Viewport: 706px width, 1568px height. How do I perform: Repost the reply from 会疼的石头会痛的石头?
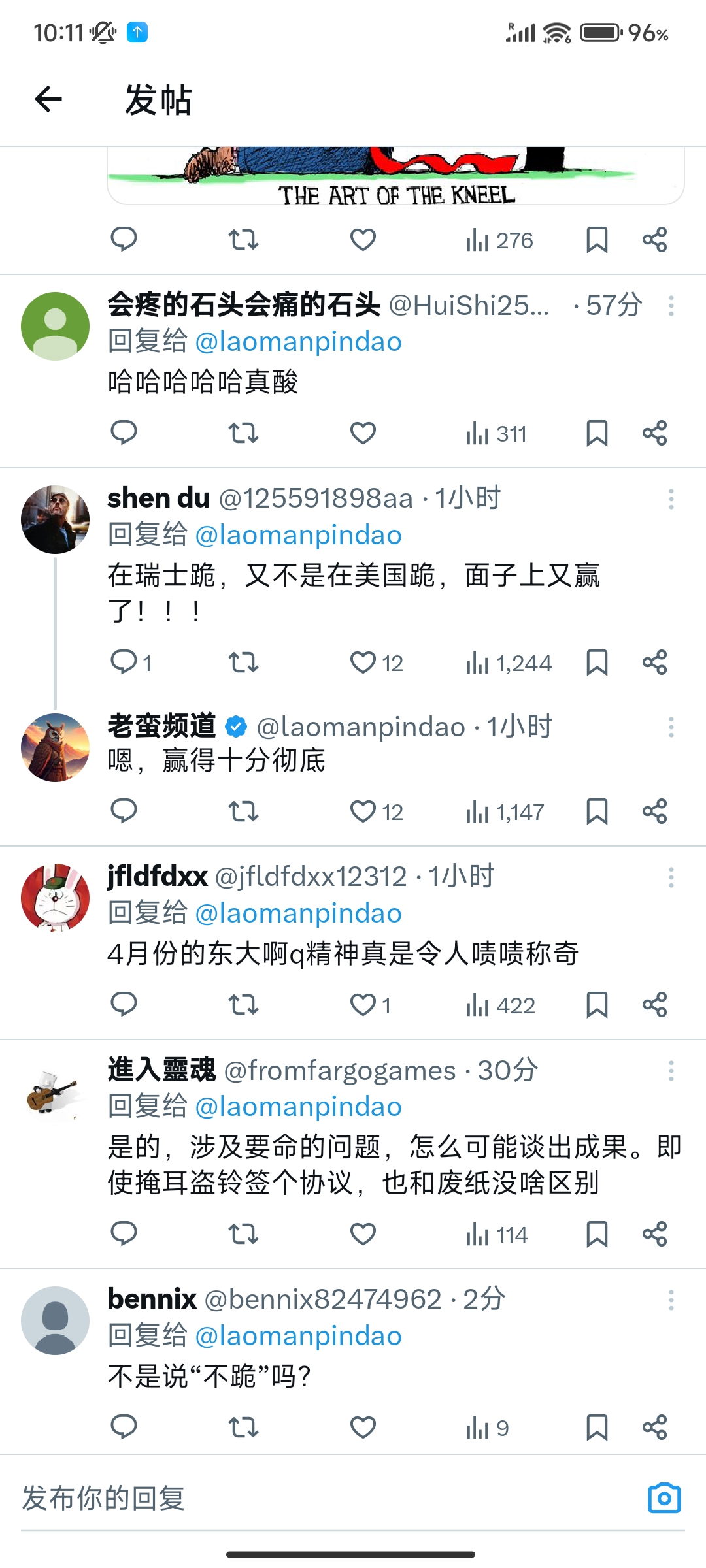pyautogui.click(x=243, y=433)
